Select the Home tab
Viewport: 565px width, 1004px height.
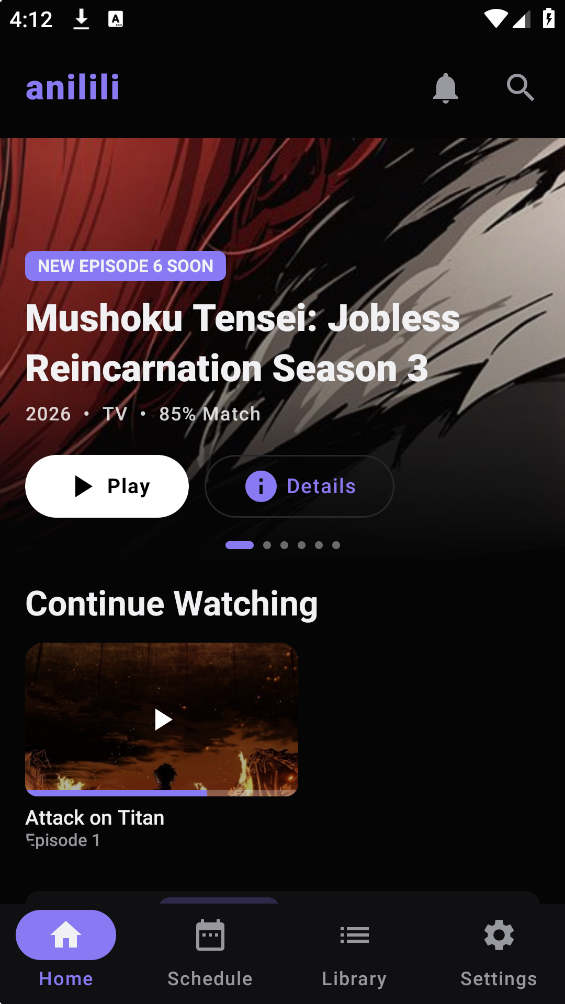tap(66, 952)
